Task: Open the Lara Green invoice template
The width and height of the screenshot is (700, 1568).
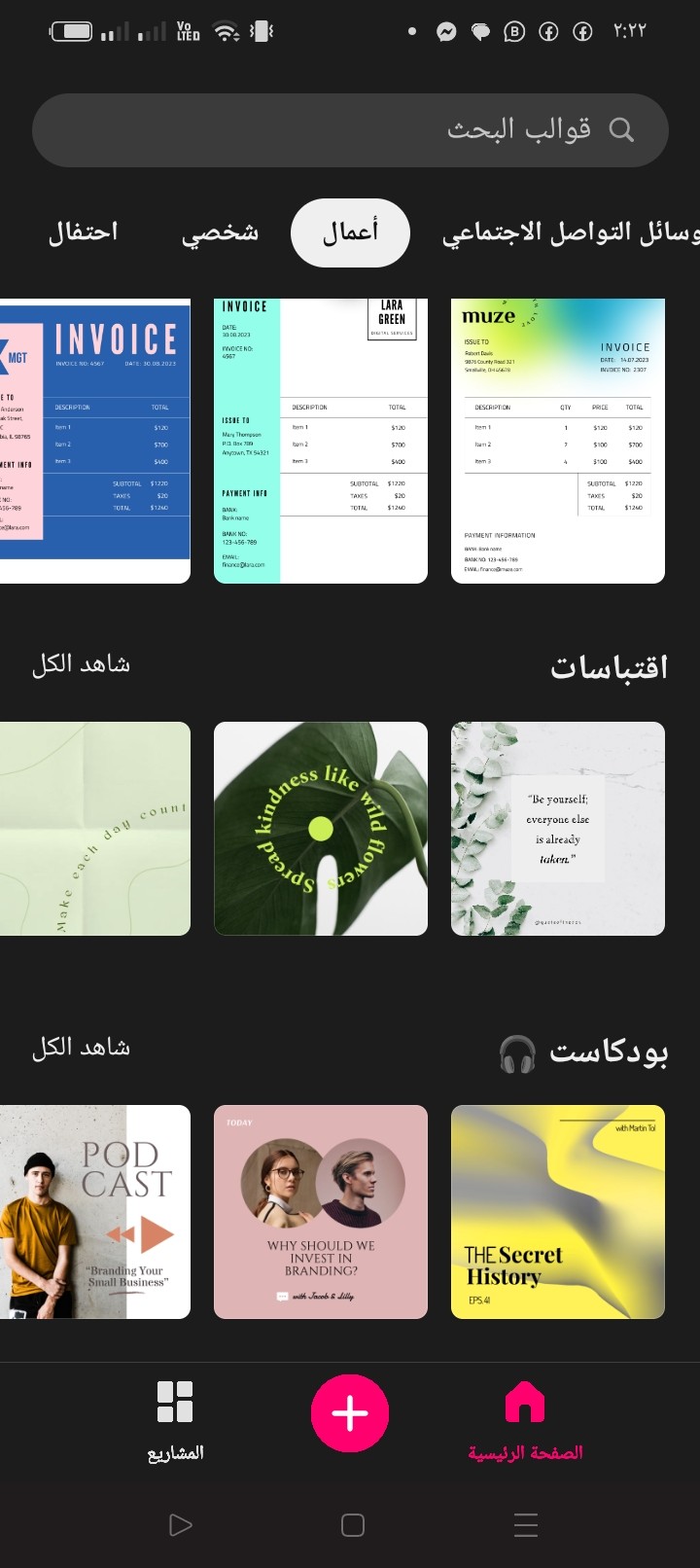Action: tap(321, 441)
